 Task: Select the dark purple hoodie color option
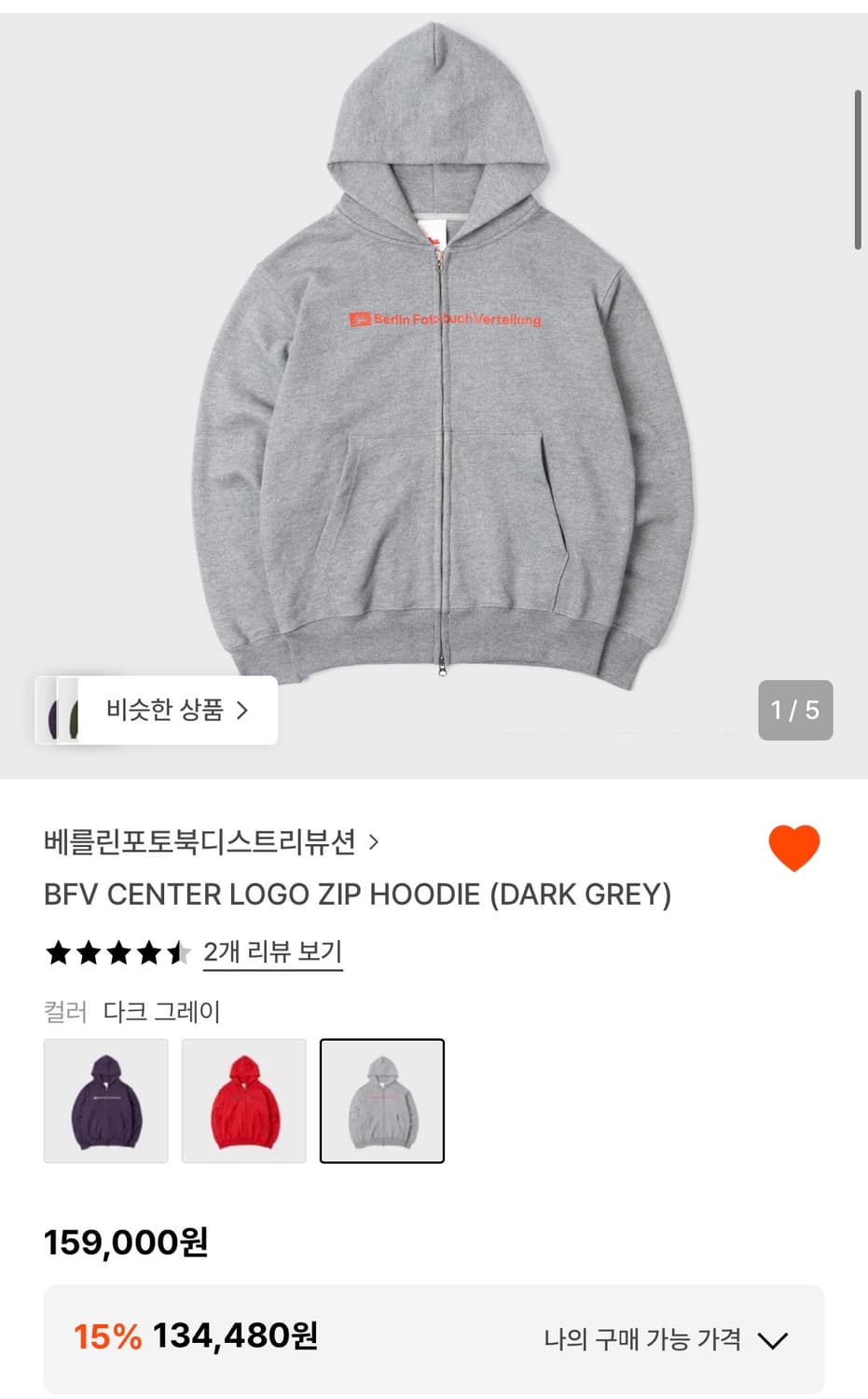coord(105,1101)
